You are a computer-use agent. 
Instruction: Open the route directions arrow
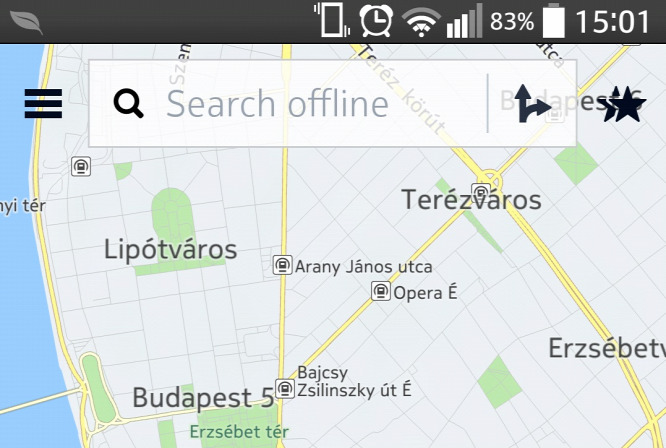[533, 104]
